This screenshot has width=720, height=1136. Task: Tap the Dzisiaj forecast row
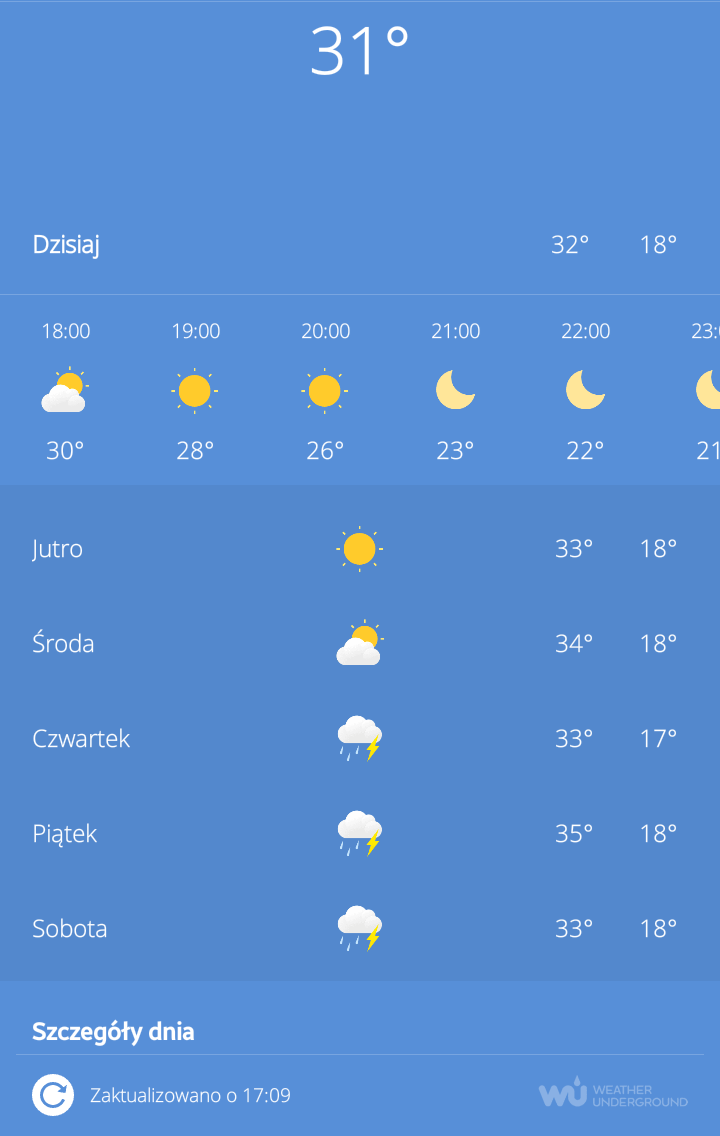[x=359, y=245]
